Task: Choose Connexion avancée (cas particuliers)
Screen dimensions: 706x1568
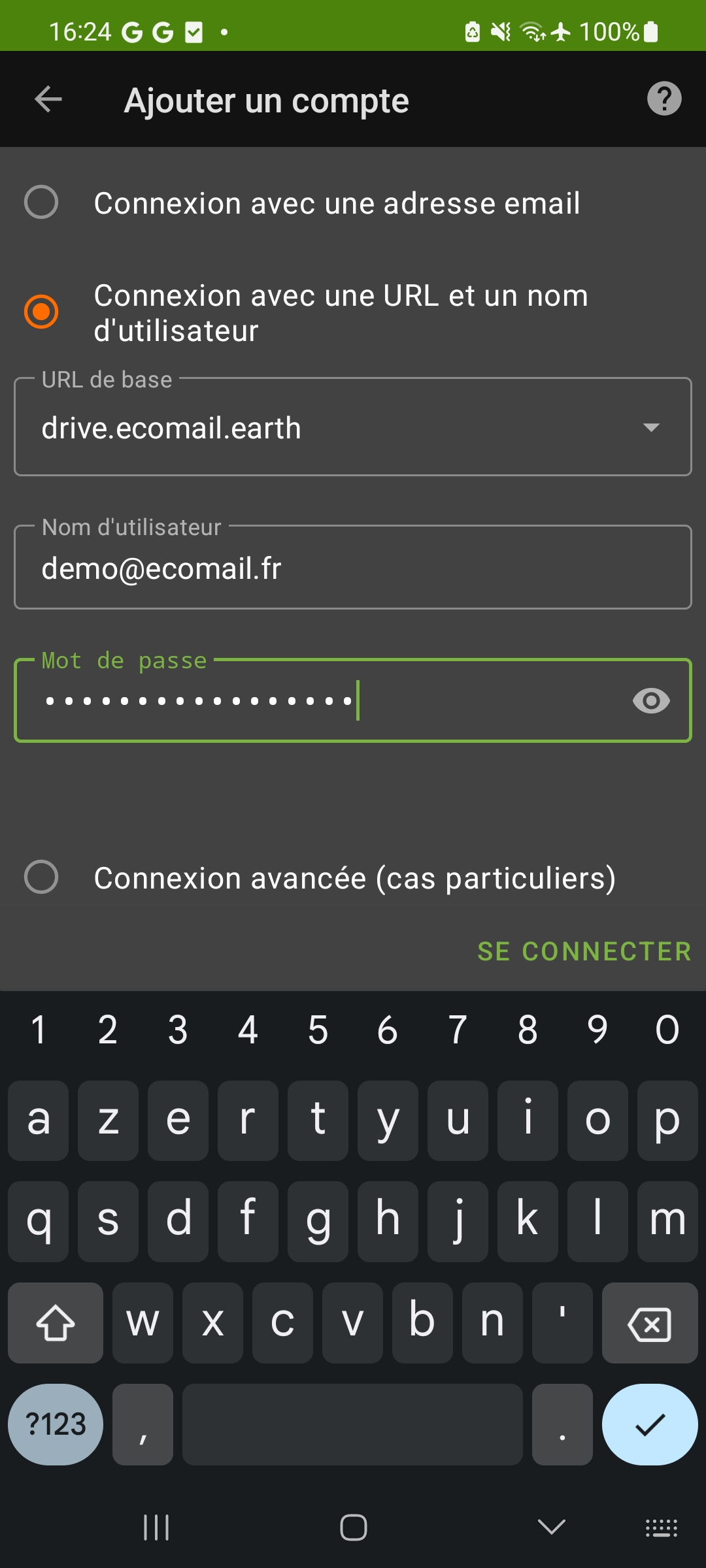Action: tap(41, 877)
